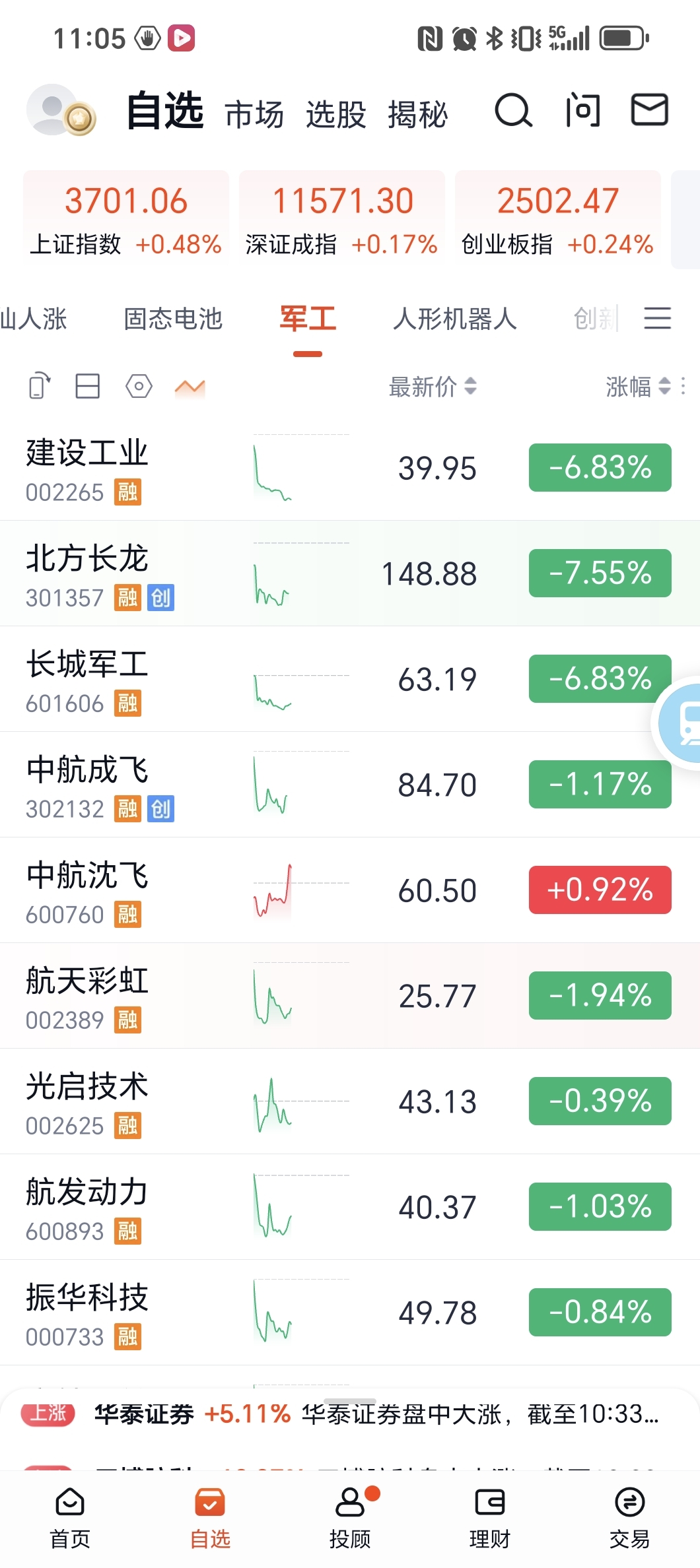The width and height of the screenshot is (700, 1568).
Task: Go to the 交易 tab
Action: [629, 1518]
